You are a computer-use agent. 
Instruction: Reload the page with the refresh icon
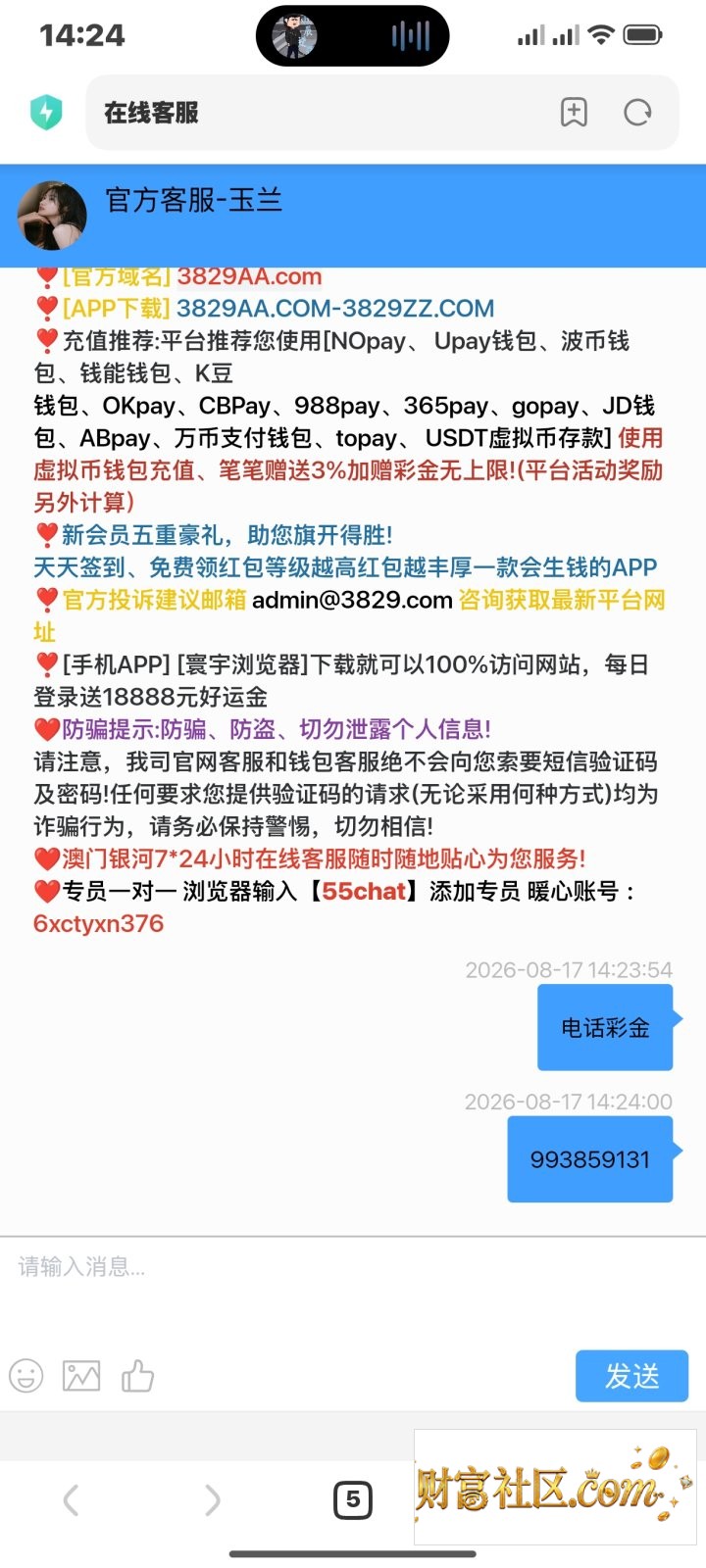pyautogui.click(x=638, y=112)
